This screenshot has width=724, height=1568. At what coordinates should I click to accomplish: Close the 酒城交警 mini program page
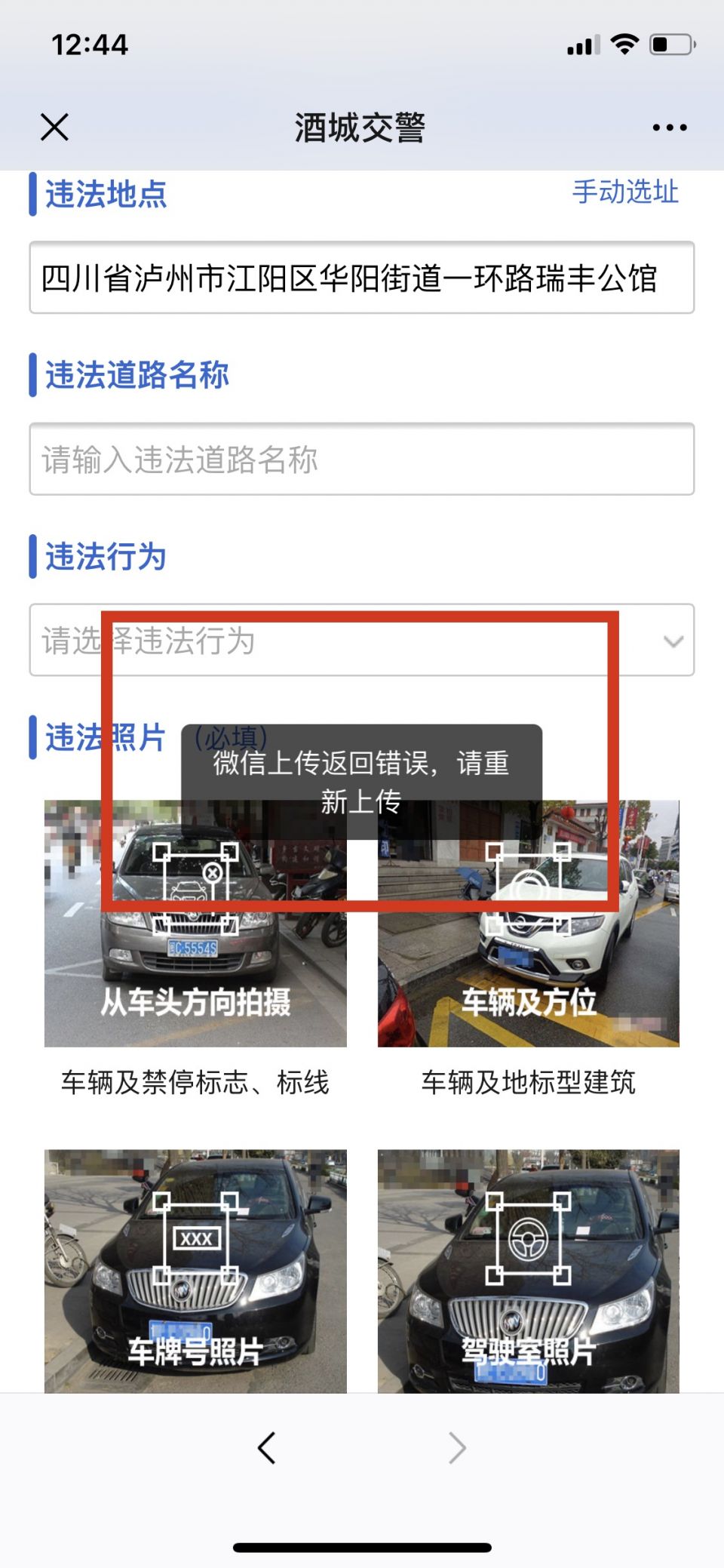(54, 128)
